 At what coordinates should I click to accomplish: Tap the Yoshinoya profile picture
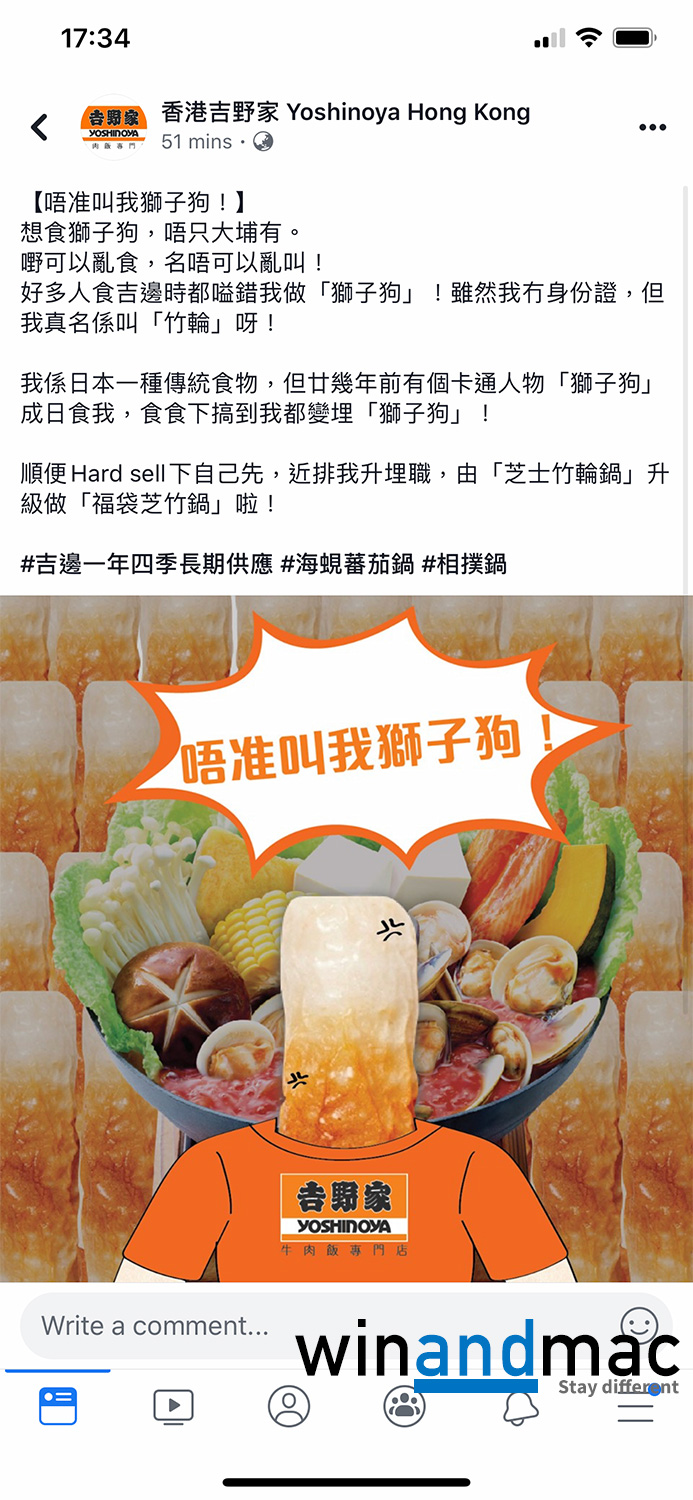tap(113, 127)
